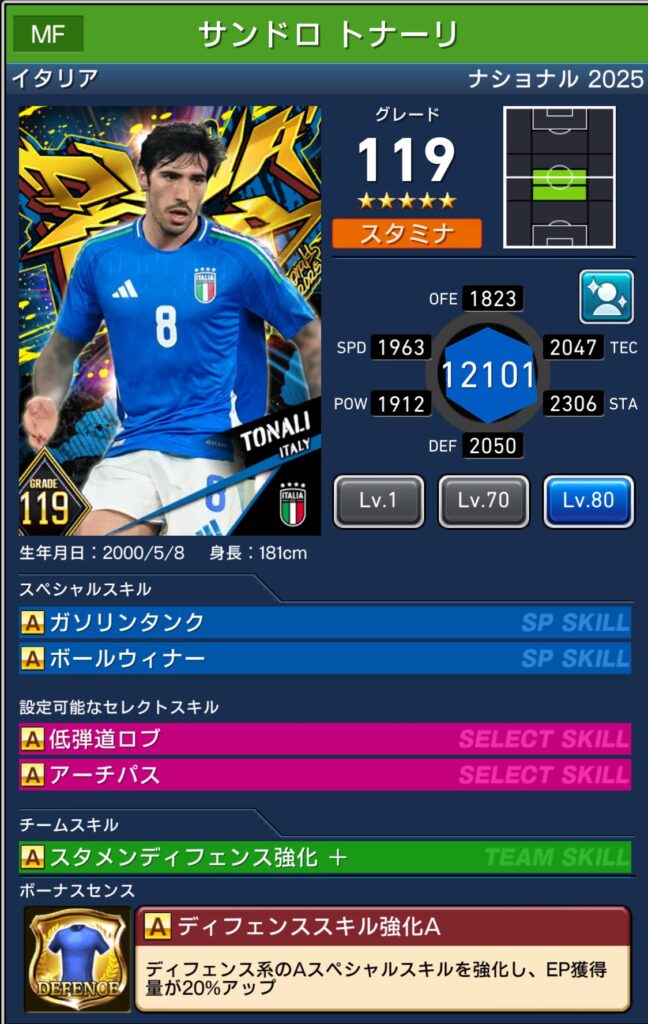Tap the player silhouette icon above TEC
Viewport: 648px width, 1024px height.
(606, 297)
